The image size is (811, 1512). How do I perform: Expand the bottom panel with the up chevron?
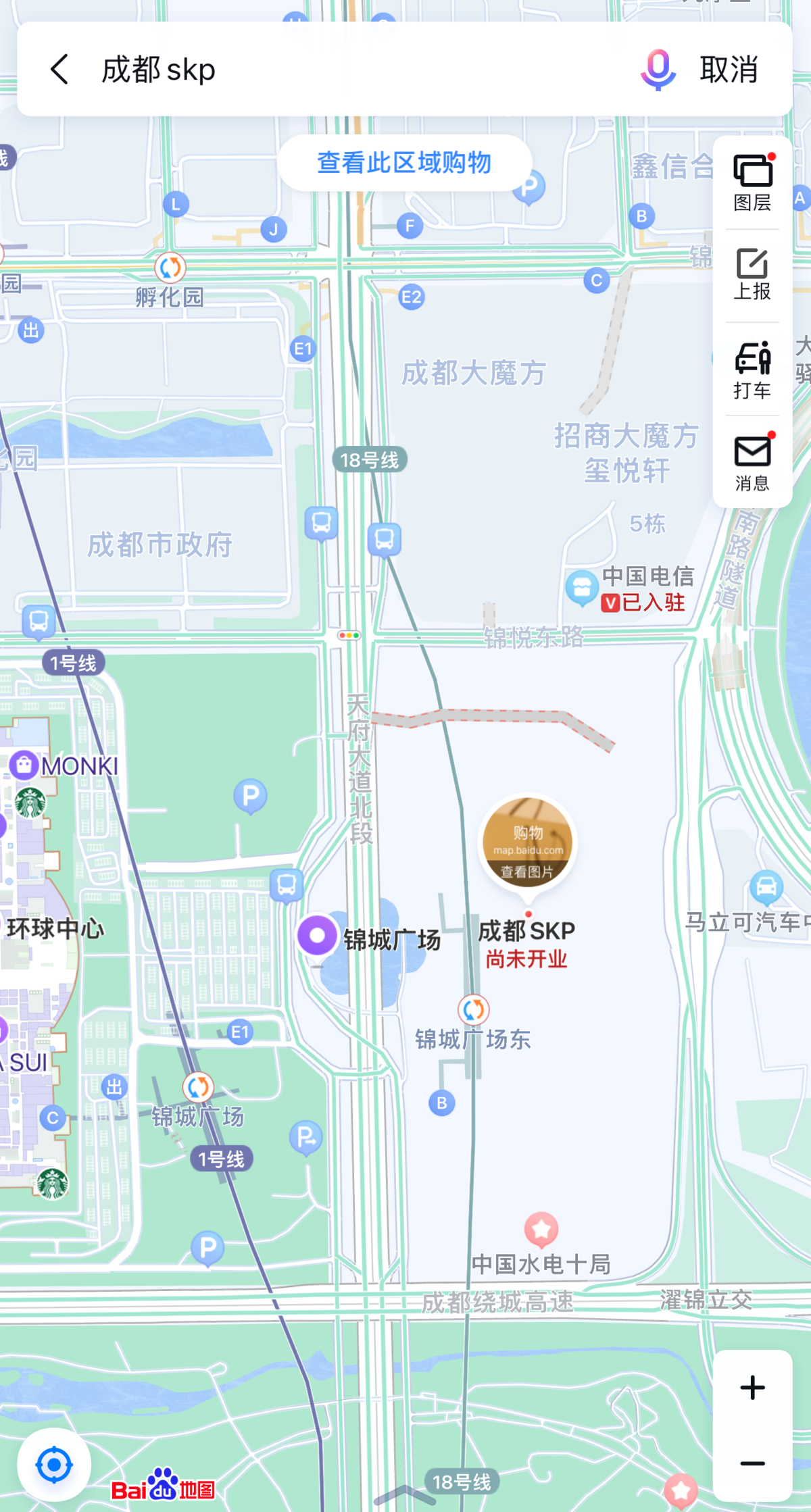pyautogui.click(x=404, y=1494)
